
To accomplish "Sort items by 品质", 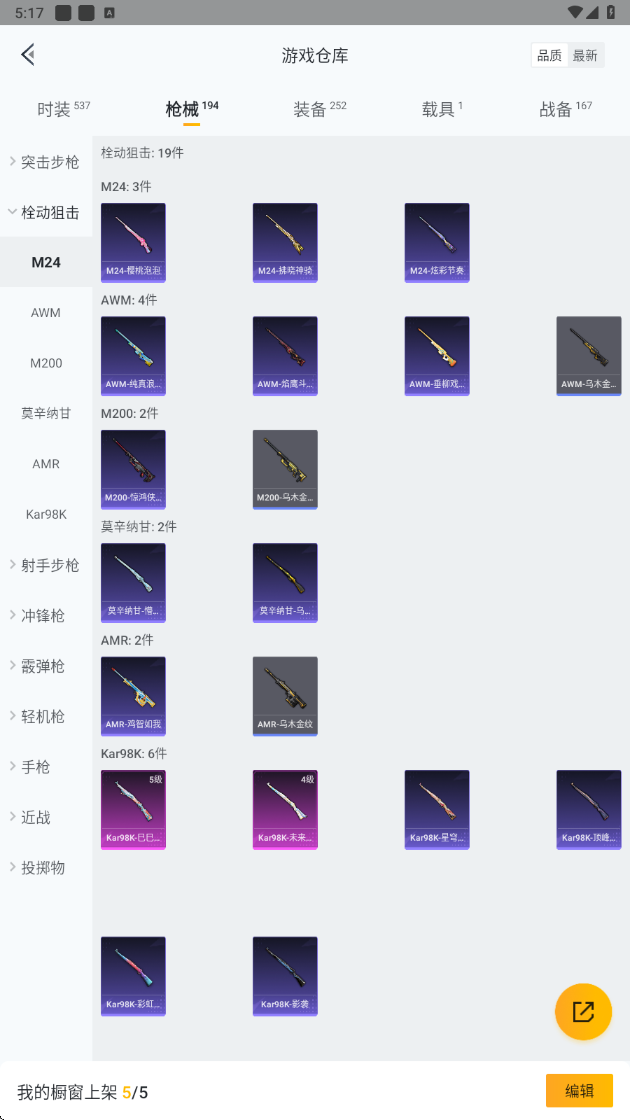I will click(549, 56).
